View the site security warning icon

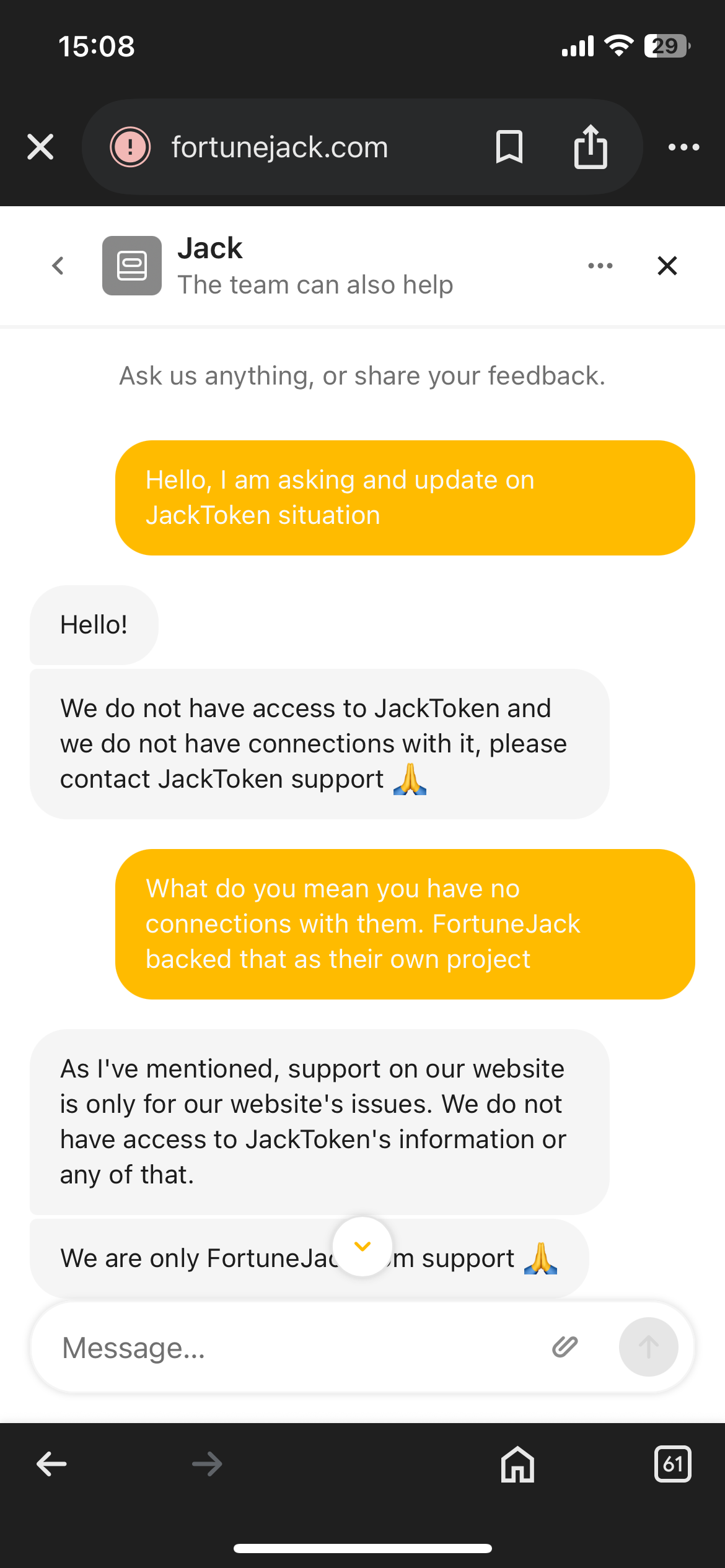tap(130, 147)
